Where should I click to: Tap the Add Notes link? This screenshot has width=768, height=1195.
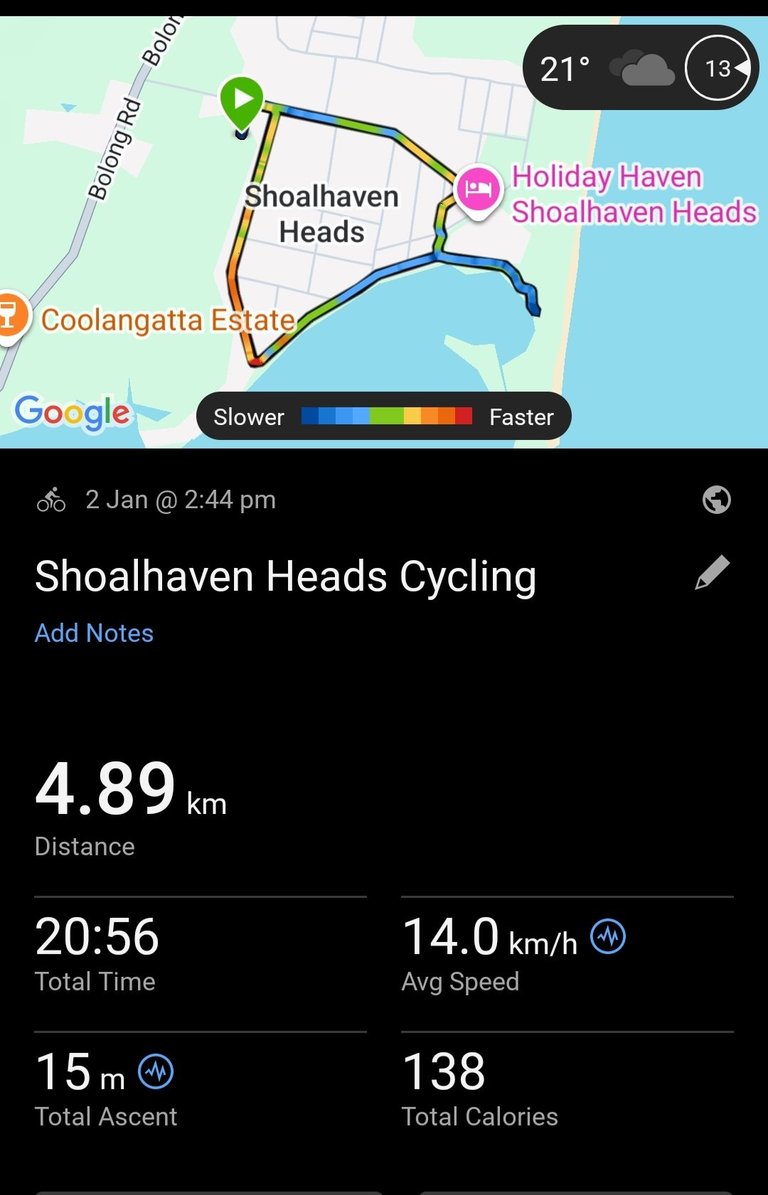tap(94, 633)
